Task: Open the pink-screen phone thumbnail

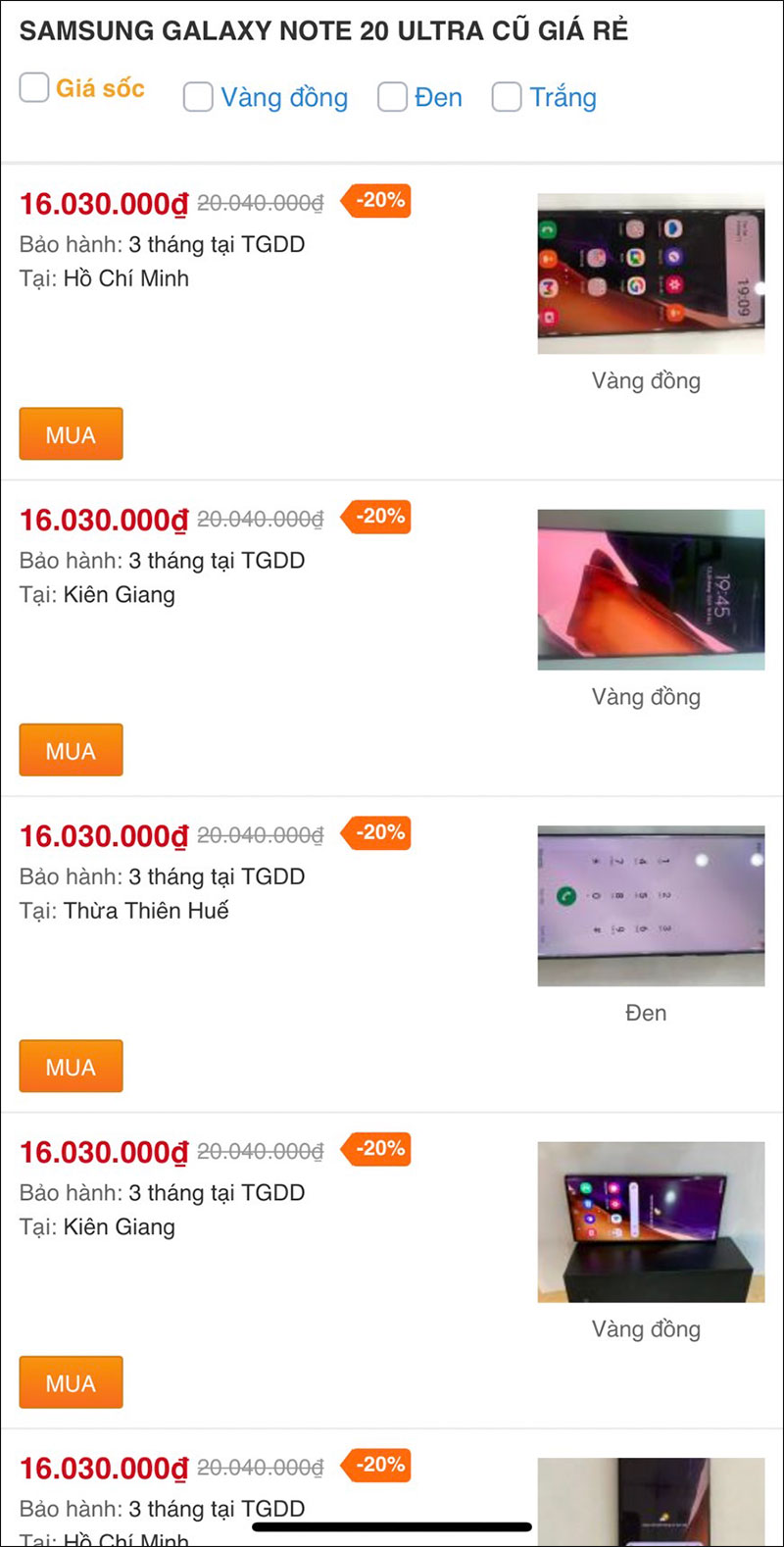Action: [x=650, y=588]
